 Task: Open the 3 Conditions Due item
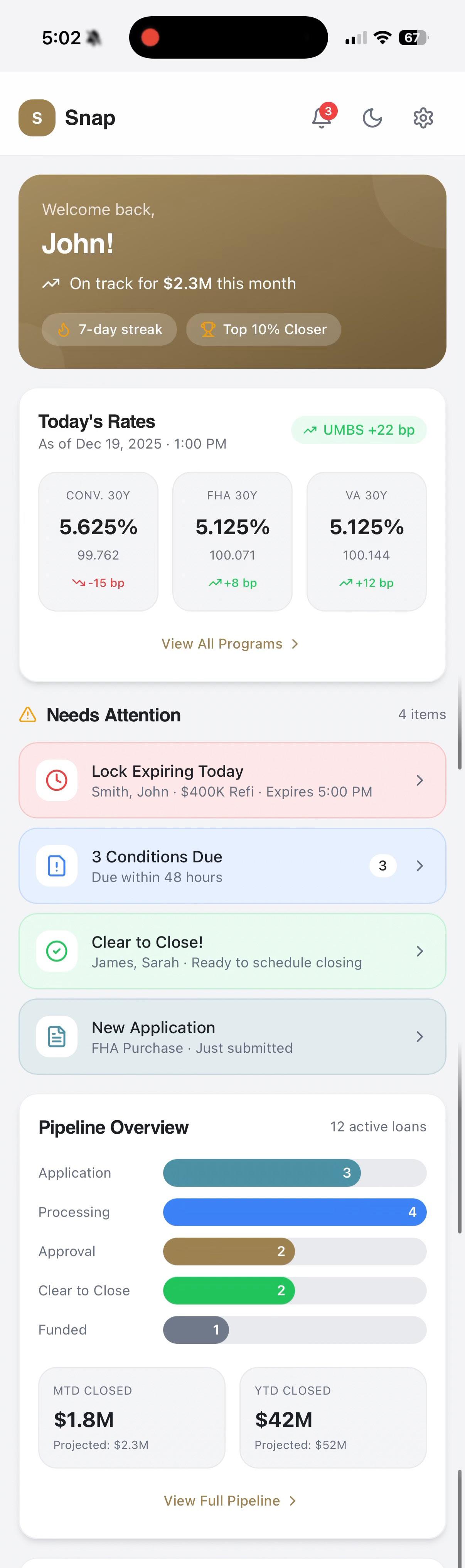(x=232, y=865)
